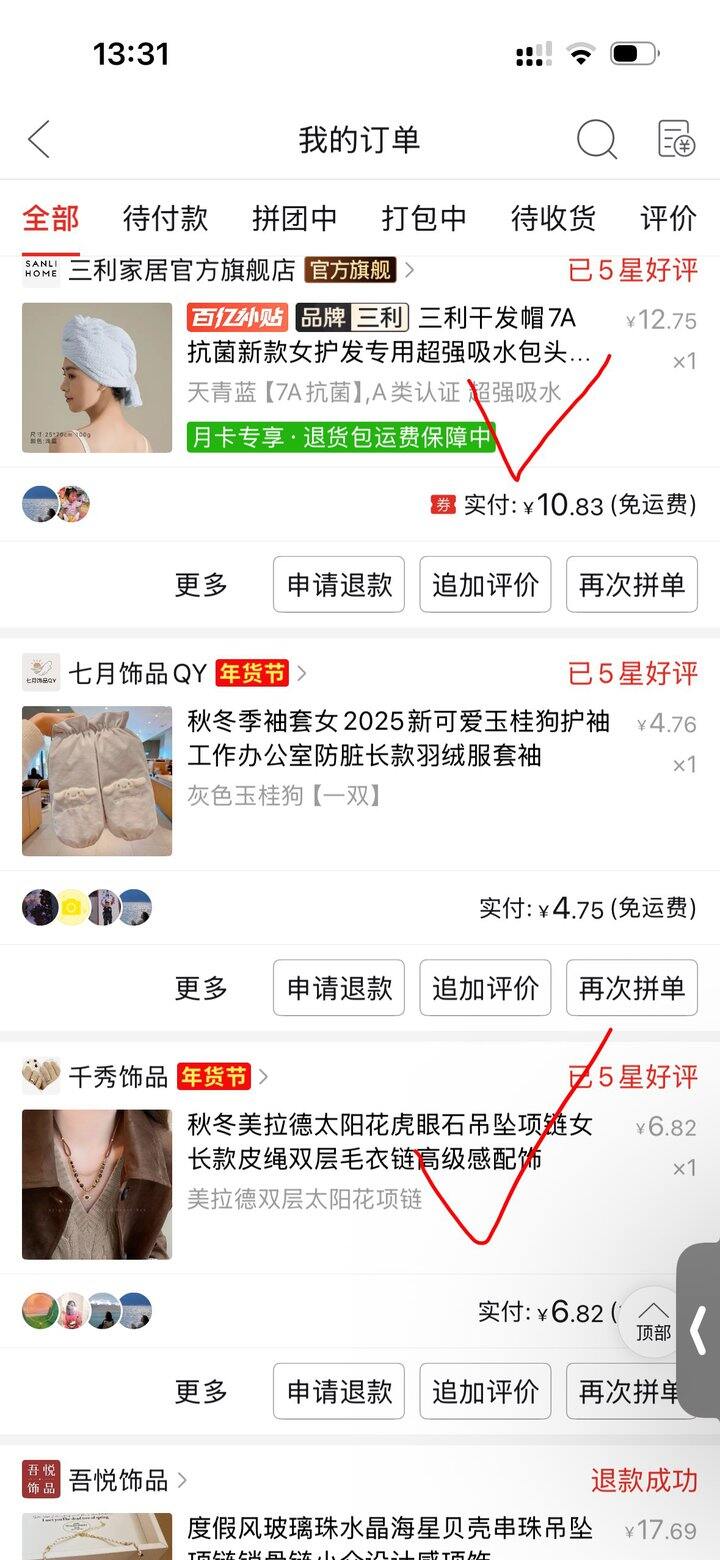Go back using the top-left arrow
This screenshot has height=1560, width=720.
click(39, 139)
